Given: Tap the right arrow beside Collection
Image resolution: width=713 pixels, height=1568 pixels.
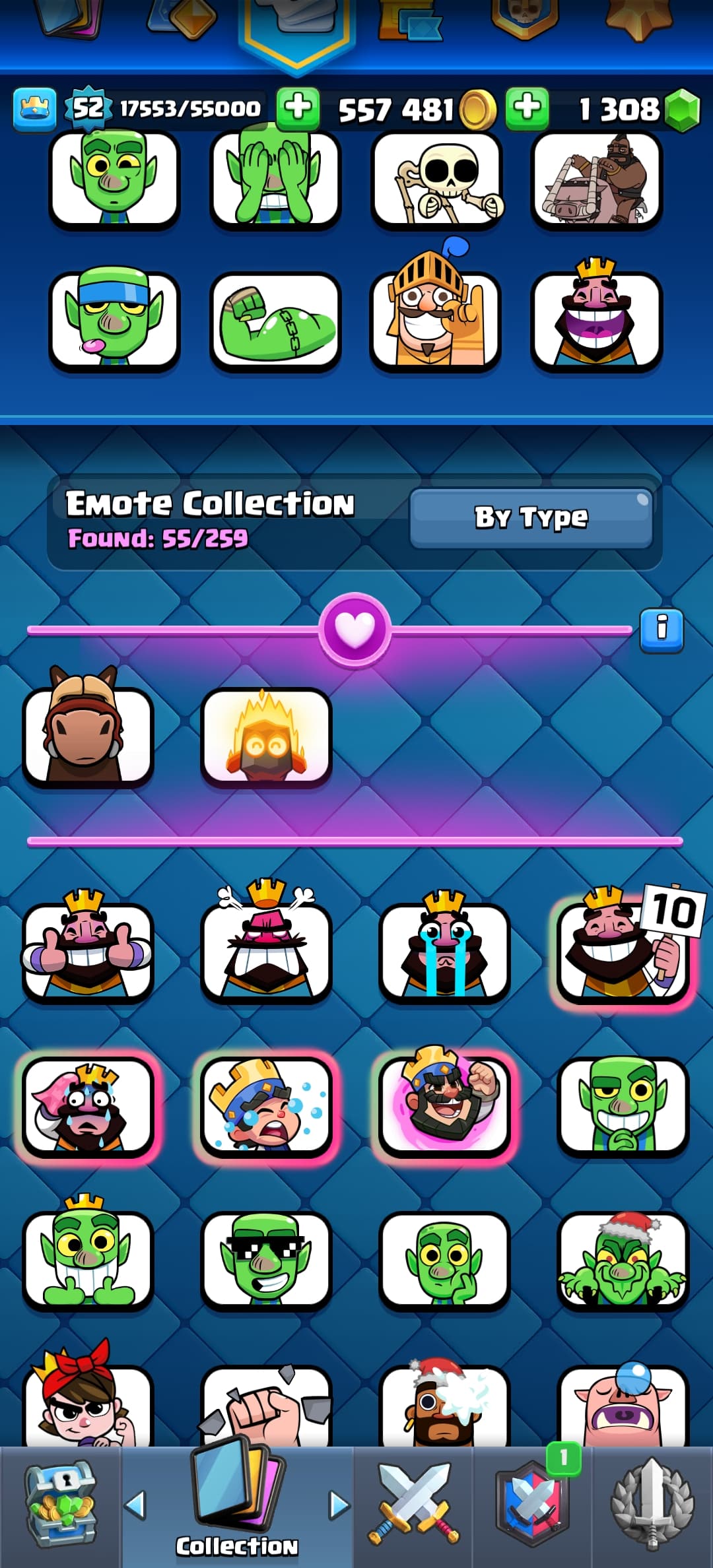Looking at the screenshot, I should click(339, 1505).
